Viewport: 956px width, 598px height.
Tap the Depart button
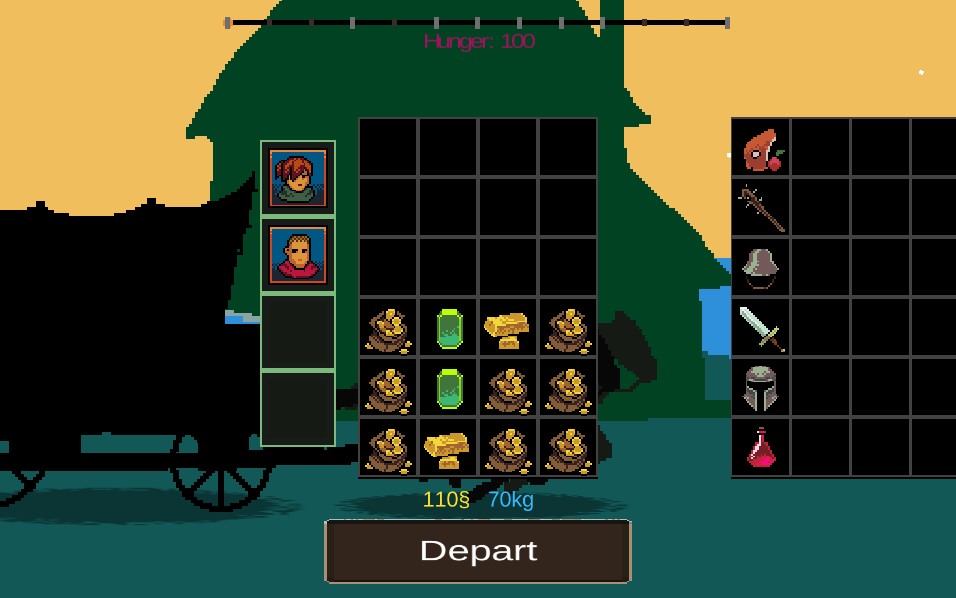coord(478,551)
